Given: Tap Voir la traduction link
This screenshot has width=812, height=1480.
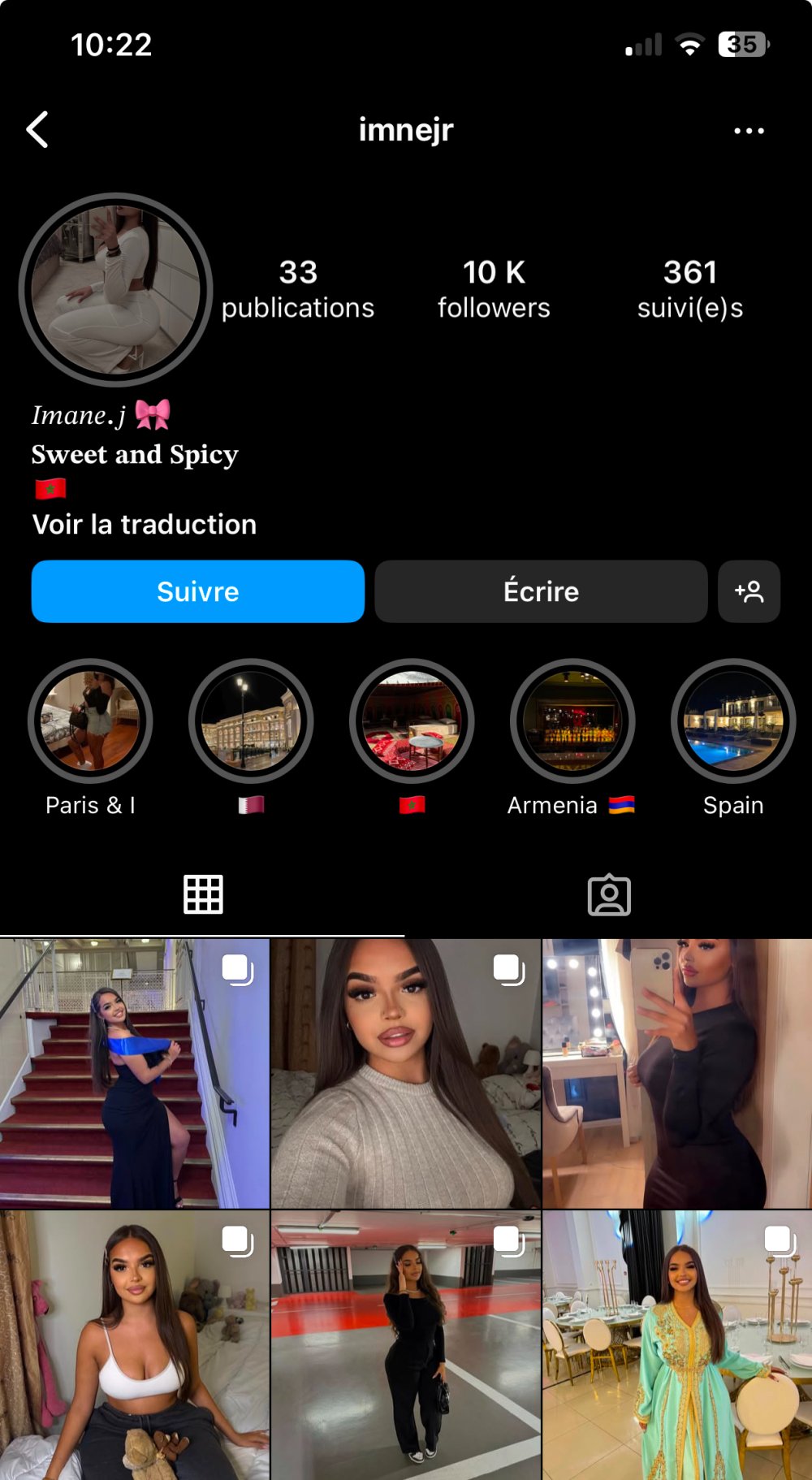Looking at the screenshot, I should 145,525.
